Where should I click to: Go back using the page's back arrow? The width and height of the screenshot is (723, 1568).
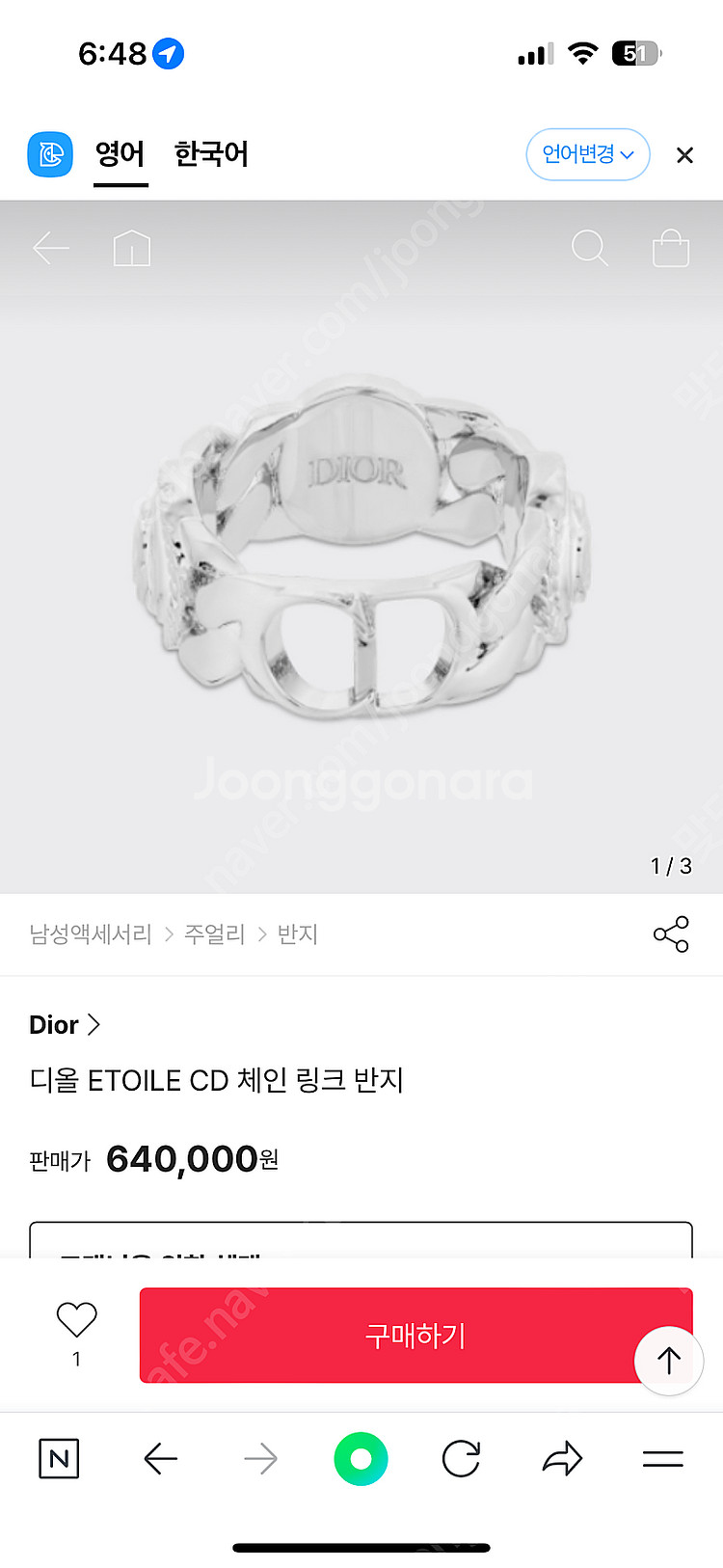pos(50,249)
